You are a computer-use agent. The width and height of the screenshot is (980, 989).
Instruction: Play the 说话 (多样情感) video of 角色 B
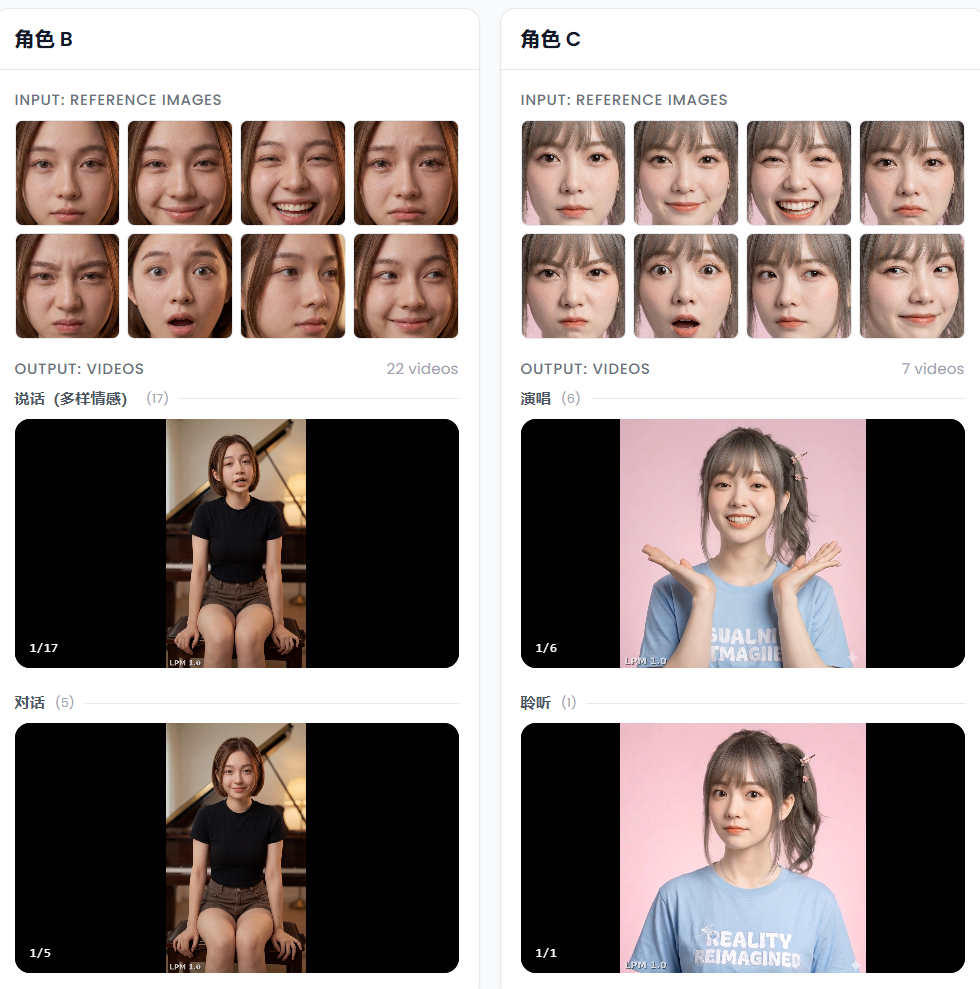click(237, 543)
